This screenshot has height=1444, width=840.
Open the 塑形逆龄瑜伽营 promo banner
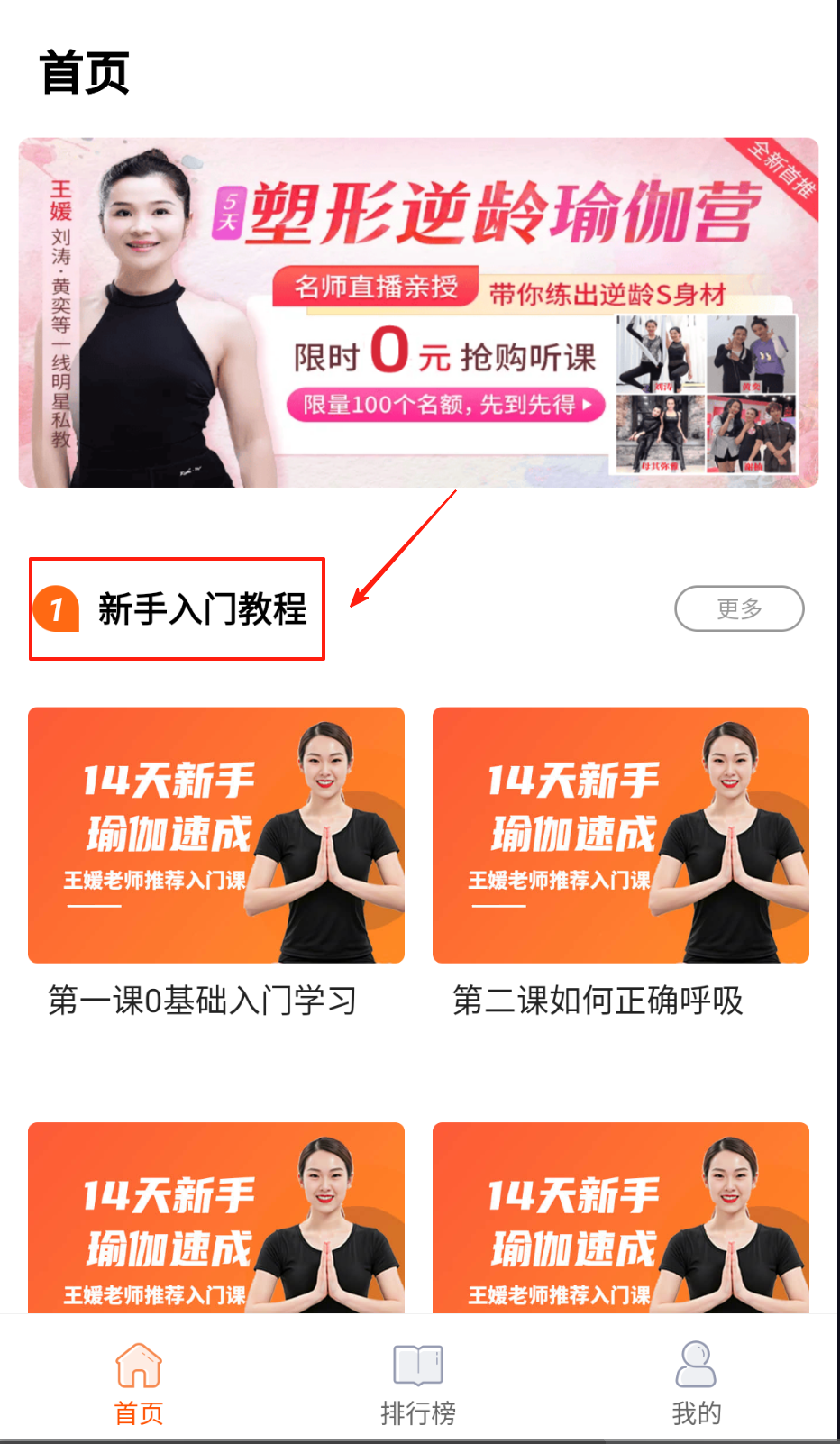coord(418,312)
